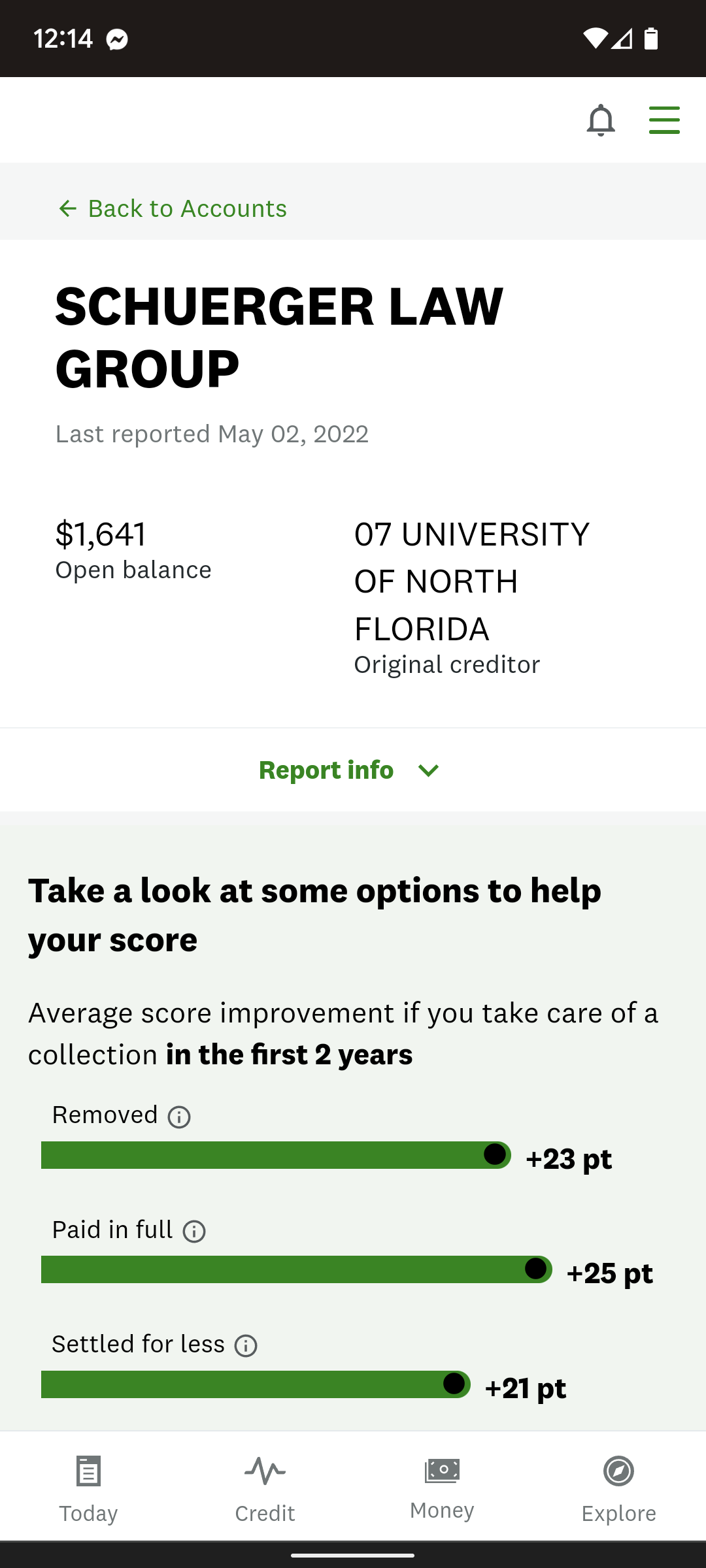The width and height of the screenshot is (706, 1568).
Task: Go back to Accounts
Action: point(173,208)
